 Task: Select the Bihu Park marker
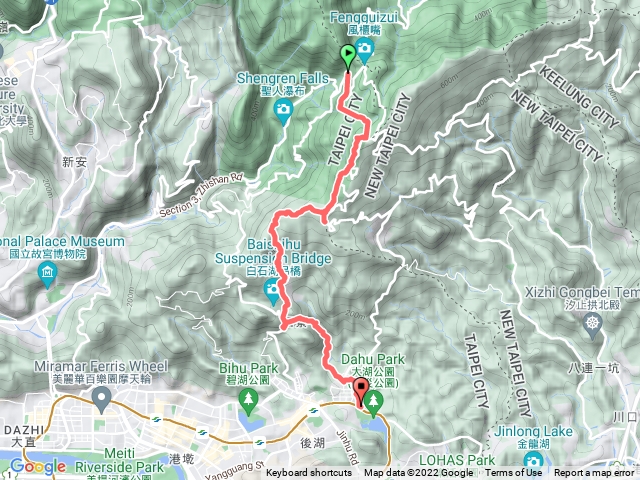(247, 402)
